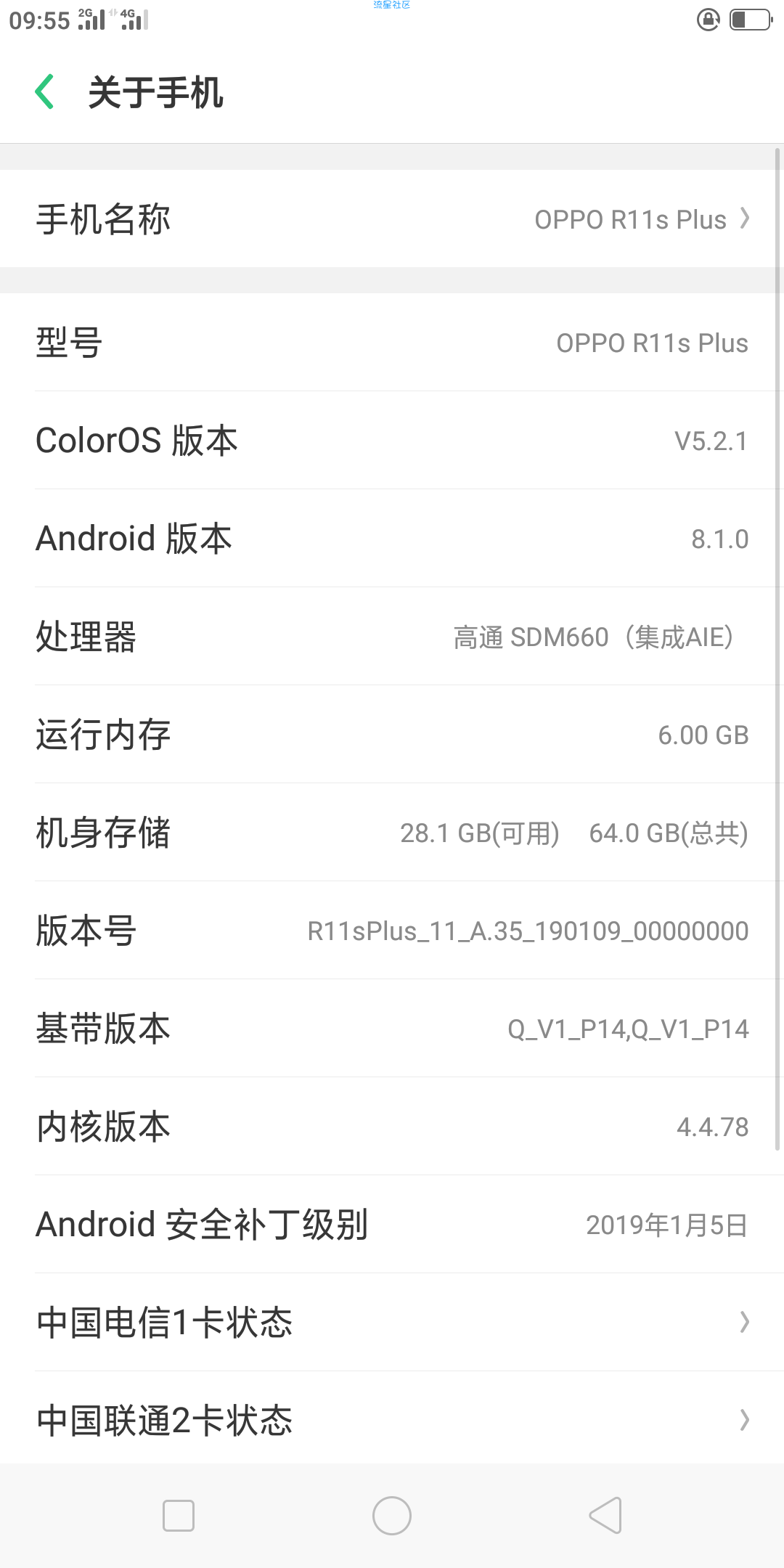The image size is (784, 1568).
Task: Go back from 关于手机 page
Action: coord(45,92)
